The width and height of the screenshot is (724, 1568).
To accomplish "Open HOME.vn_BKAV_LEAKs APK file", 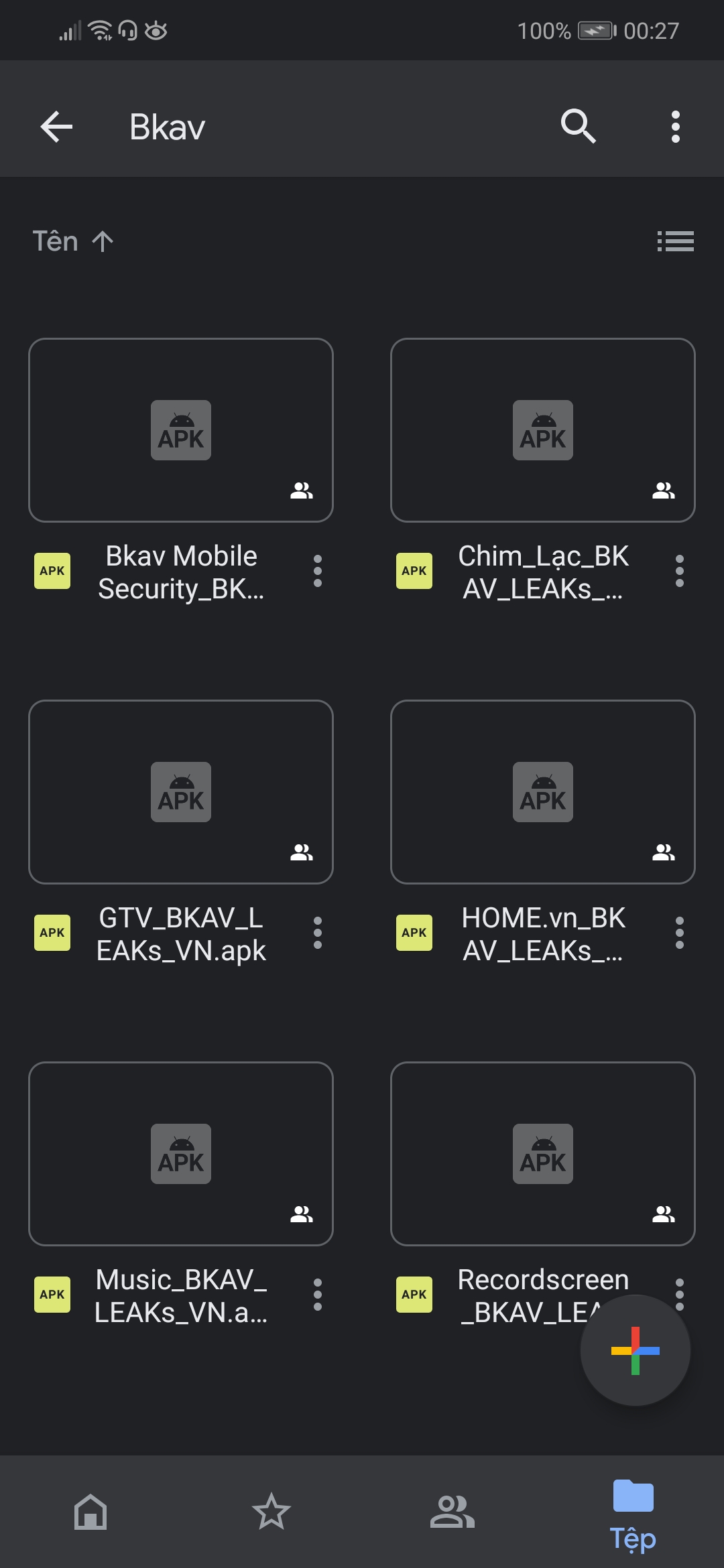I will point(543,792).
